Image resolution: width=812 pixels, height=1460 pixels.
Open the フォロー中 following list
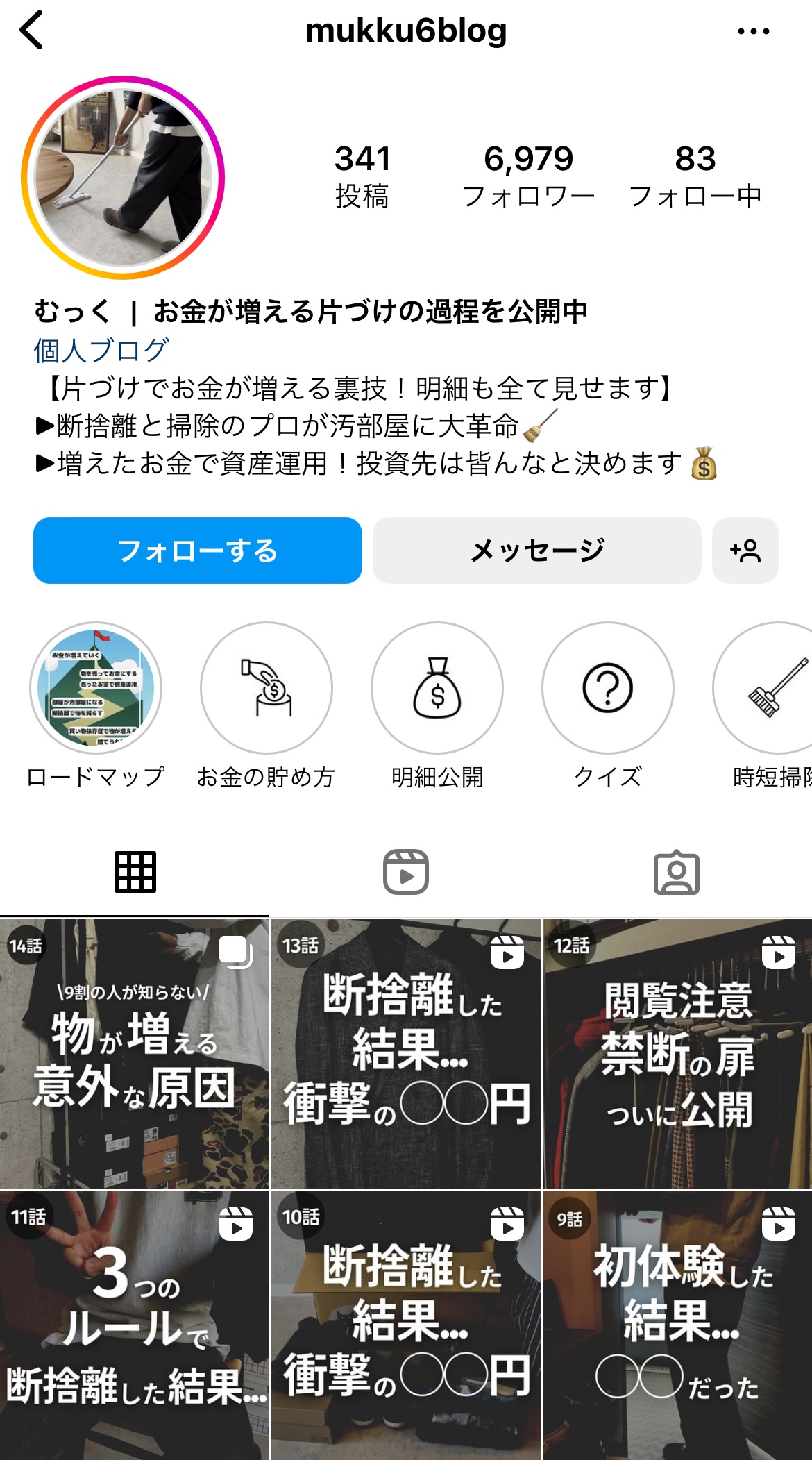click(695, 176)
